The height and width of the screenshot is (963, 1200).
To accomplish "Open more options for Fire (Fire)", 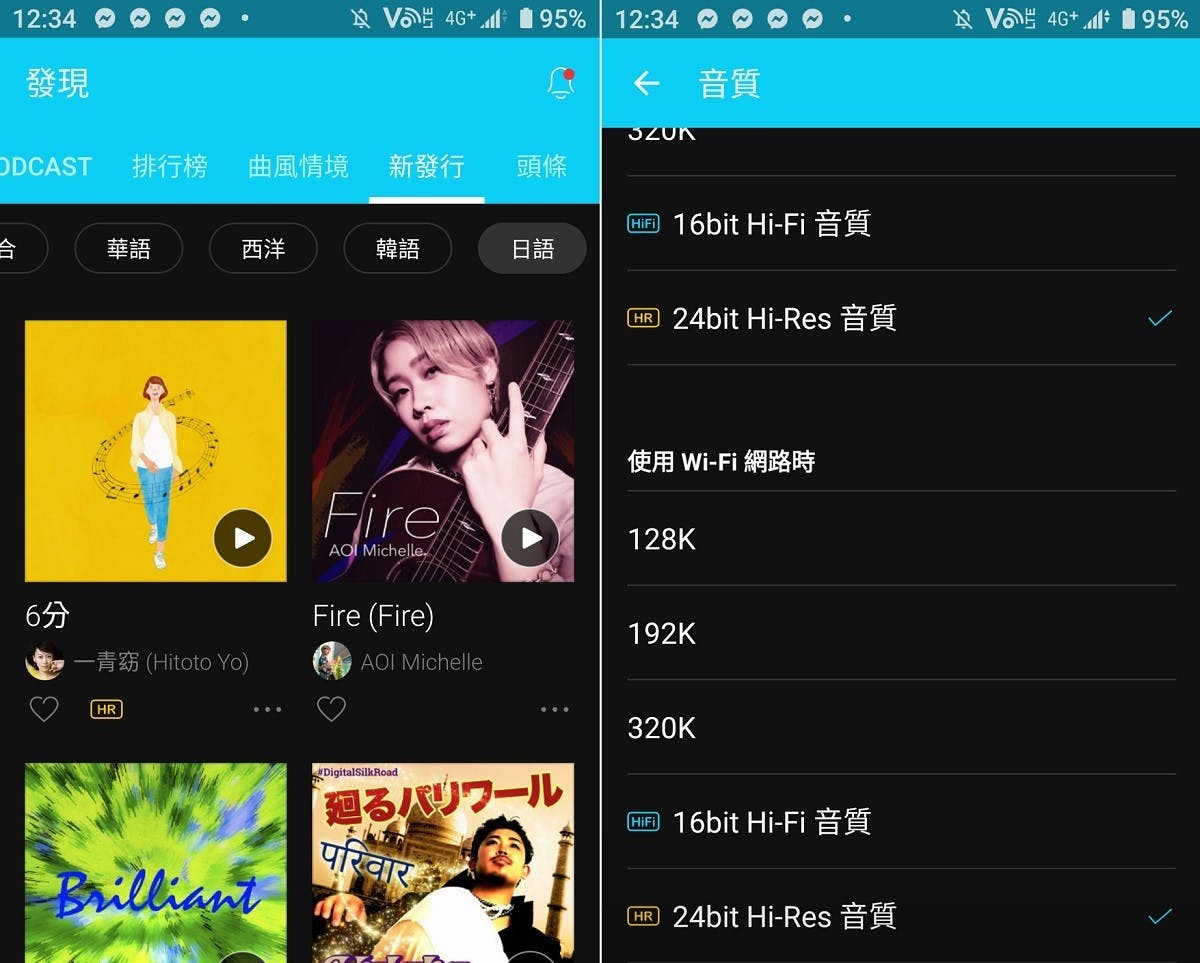I will [x=554, y=709].
